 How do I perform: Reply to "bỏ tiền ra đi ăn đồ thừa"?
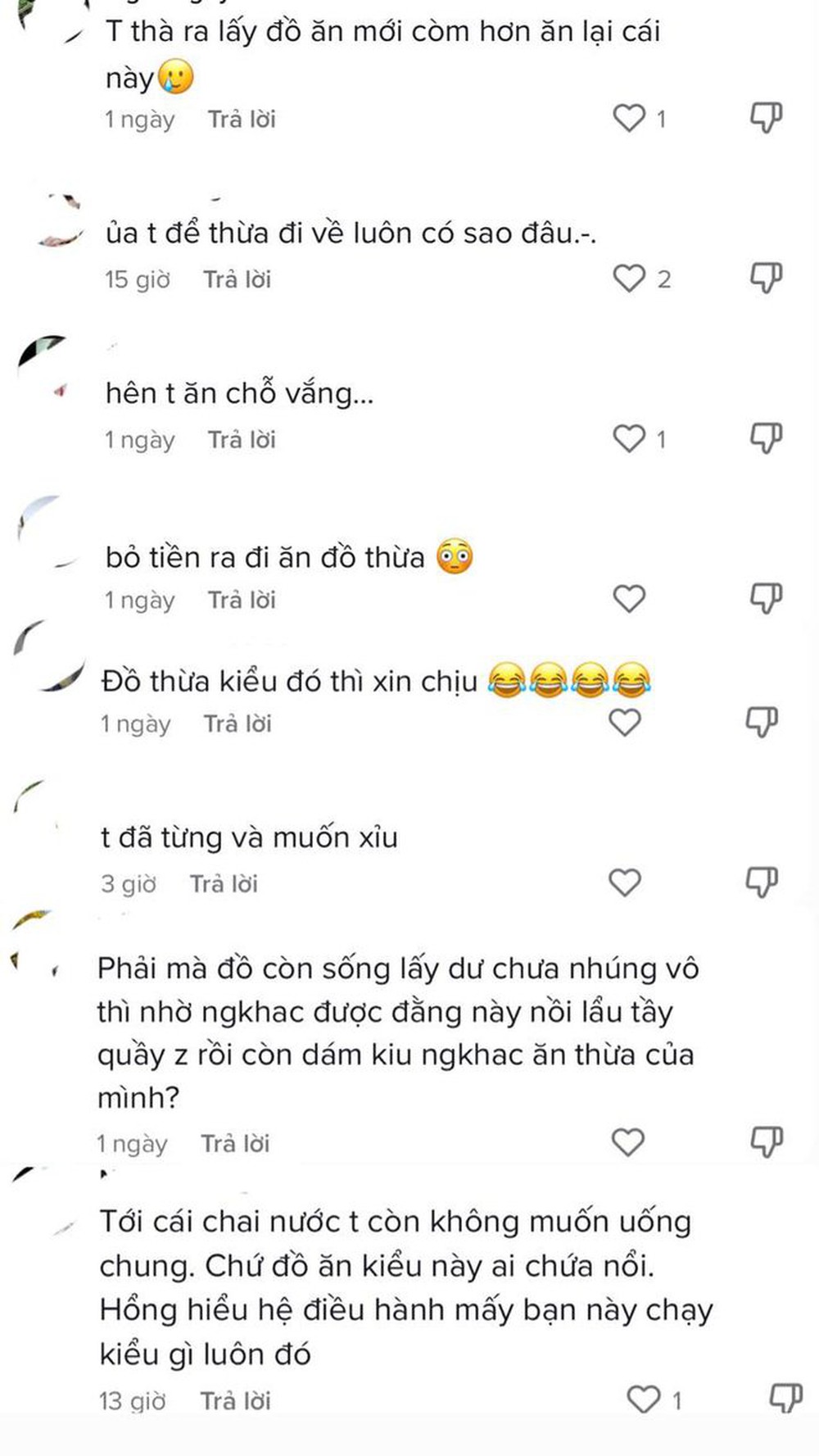click(x=241, y=600)
